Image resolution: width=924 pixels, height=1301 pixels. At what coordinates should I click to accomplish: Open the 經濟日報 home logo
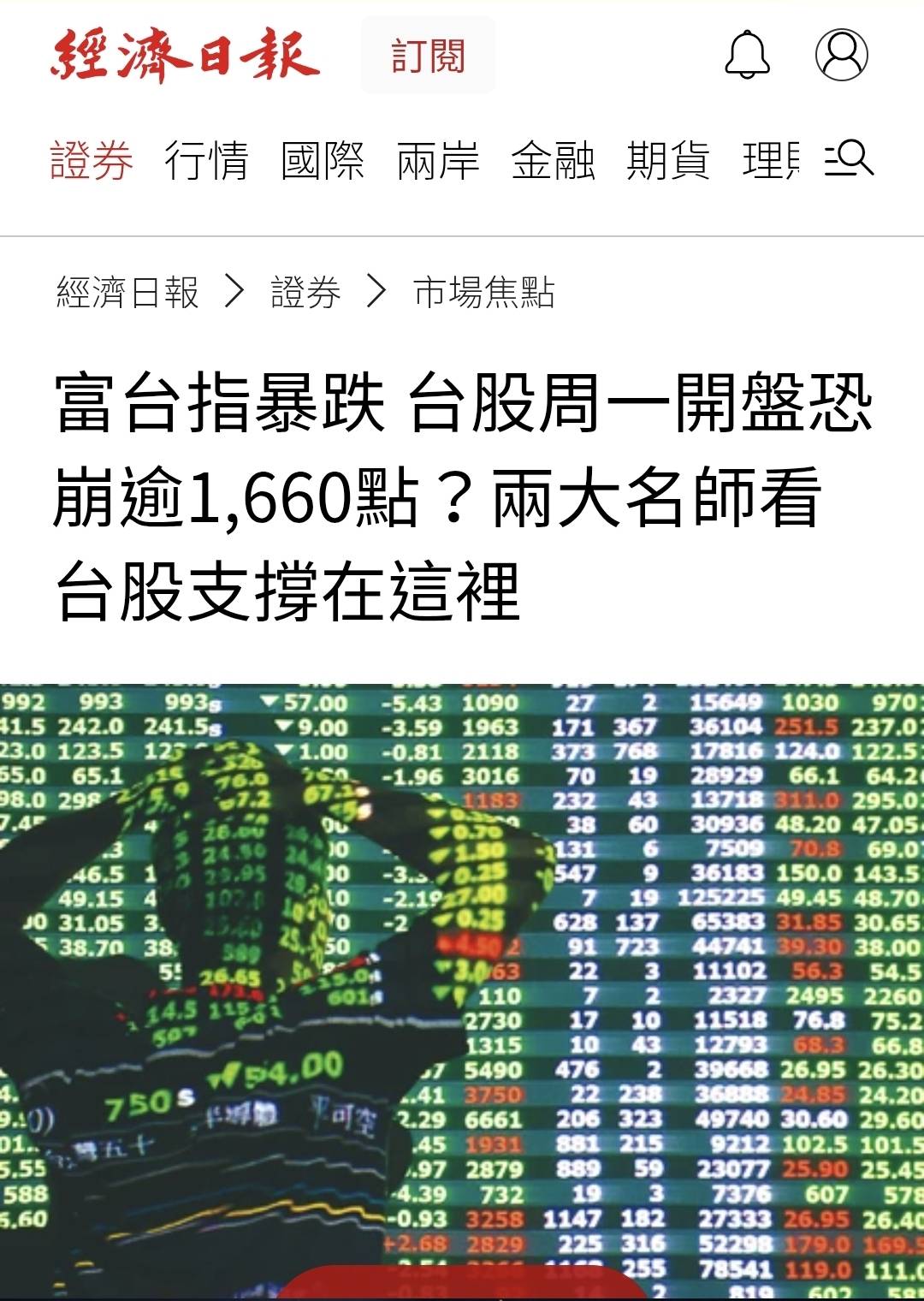point(185,56)
